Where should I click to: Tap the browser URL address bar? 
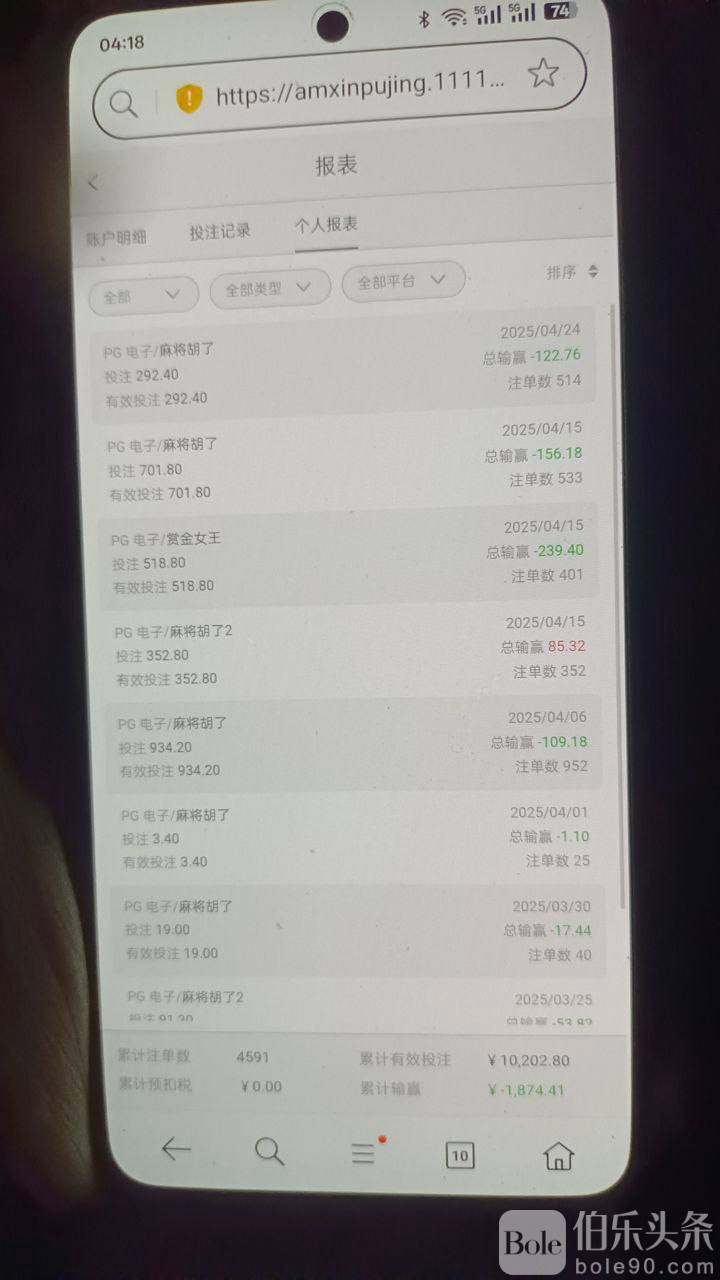pyautogui.click(x=360, y=96)
